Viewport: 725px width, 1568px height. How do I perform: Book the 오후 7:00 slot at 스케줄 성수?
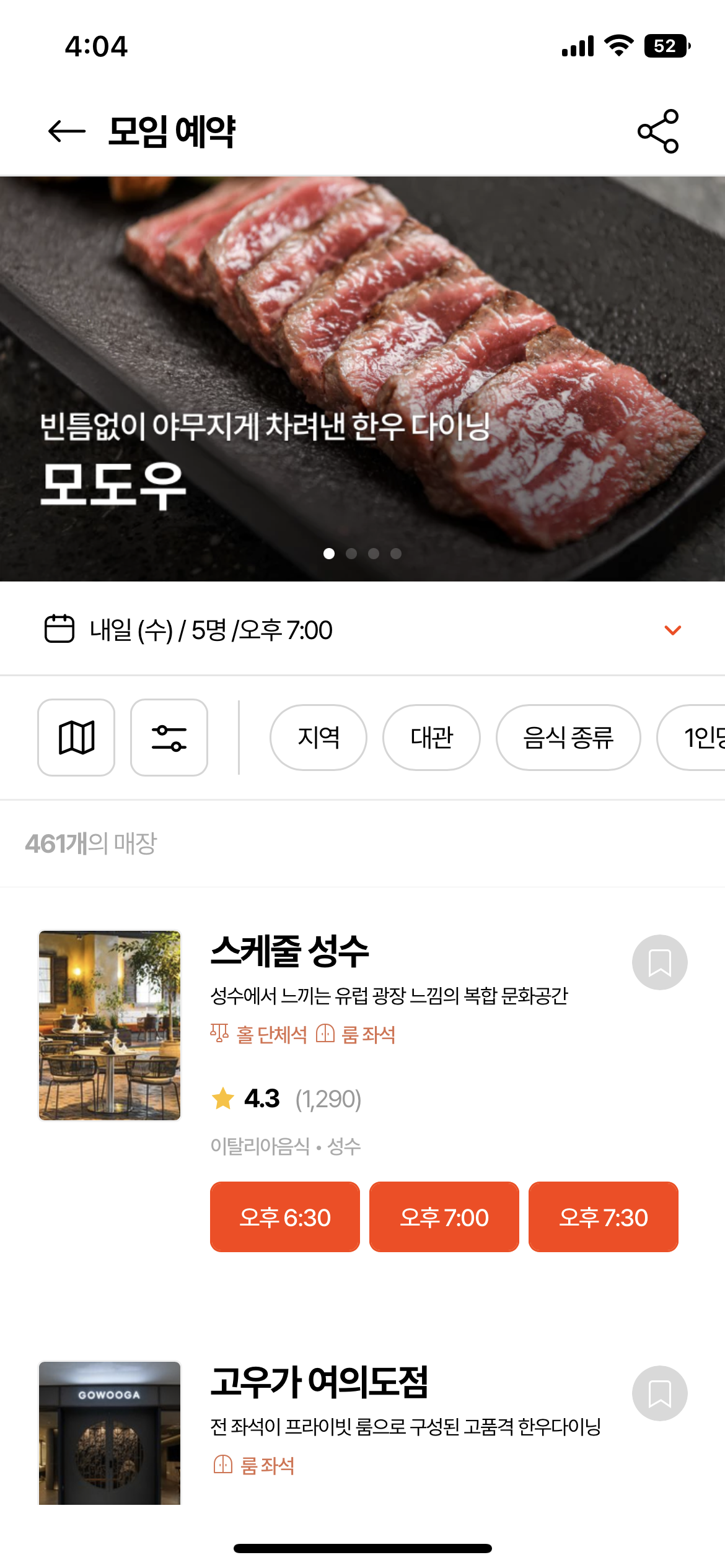coord(444,1217)
